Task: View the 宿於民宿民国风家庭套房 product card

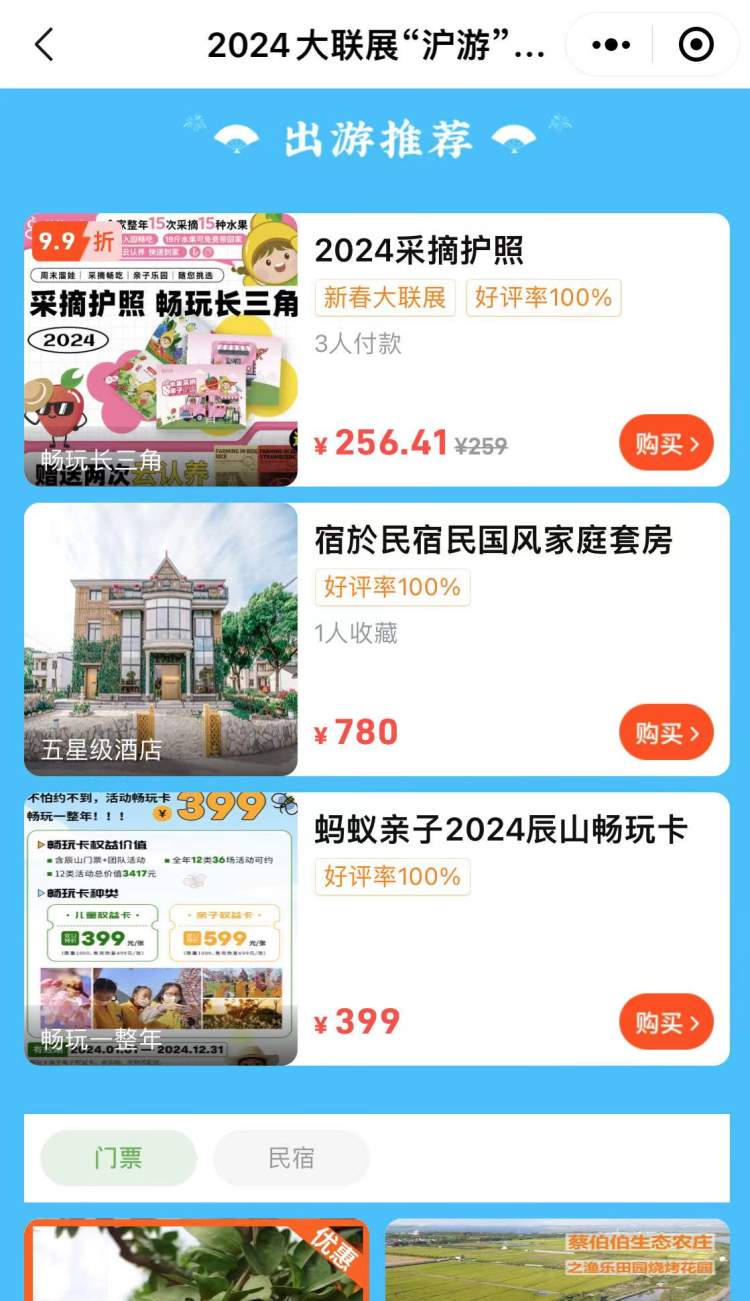Action: pos(376,639)
